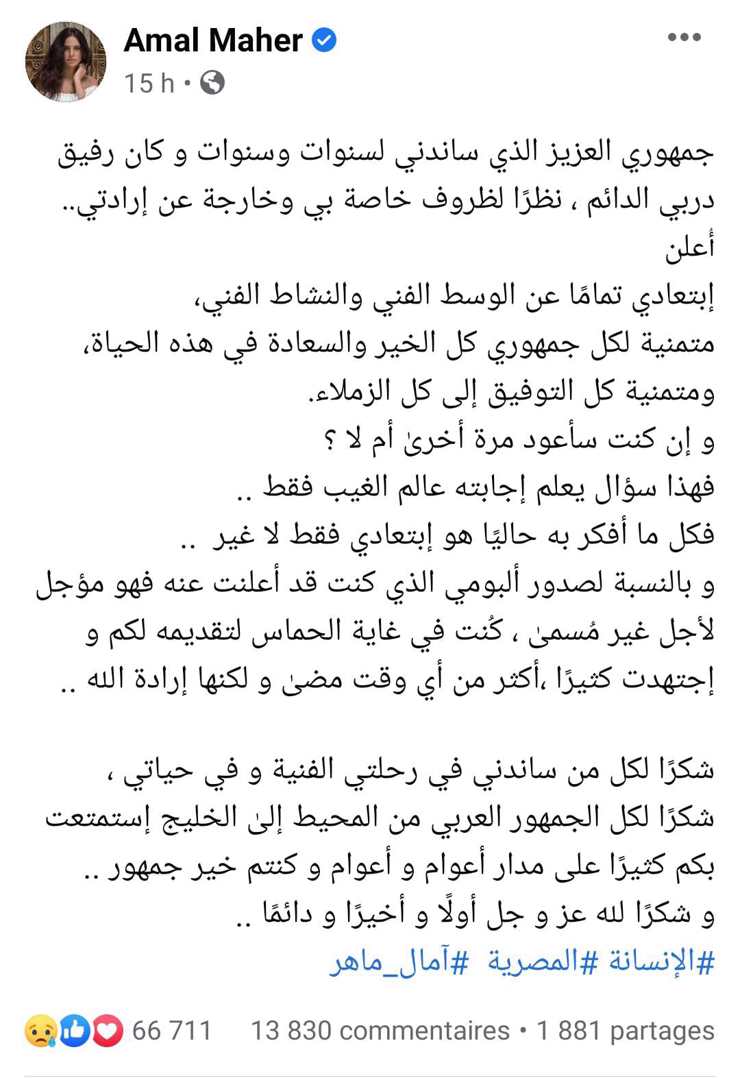Open the 13 830 commentaires
Screen dimensions: 740x1078
click(380, 1030)
